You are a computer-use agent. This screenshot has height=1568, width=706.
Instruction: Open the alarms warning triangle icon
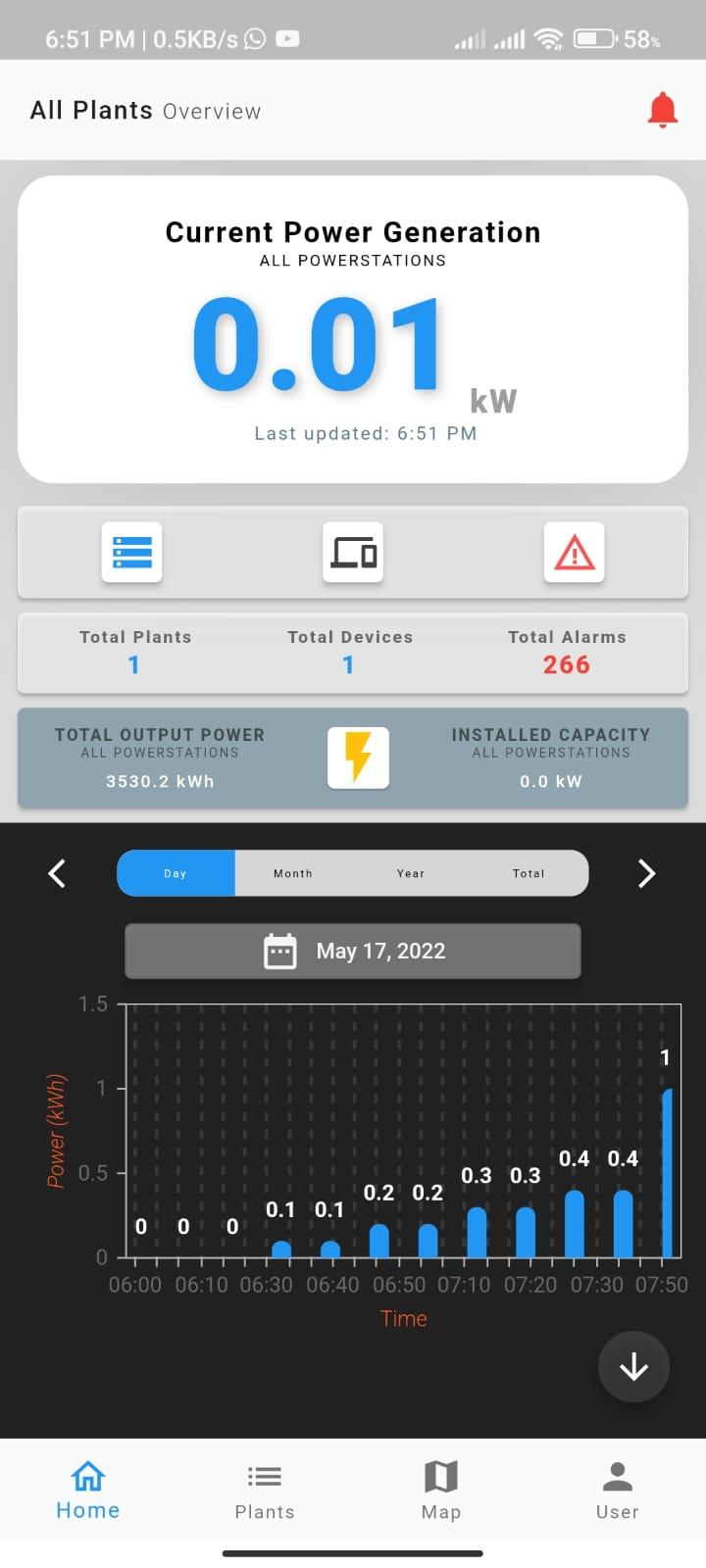574,553
